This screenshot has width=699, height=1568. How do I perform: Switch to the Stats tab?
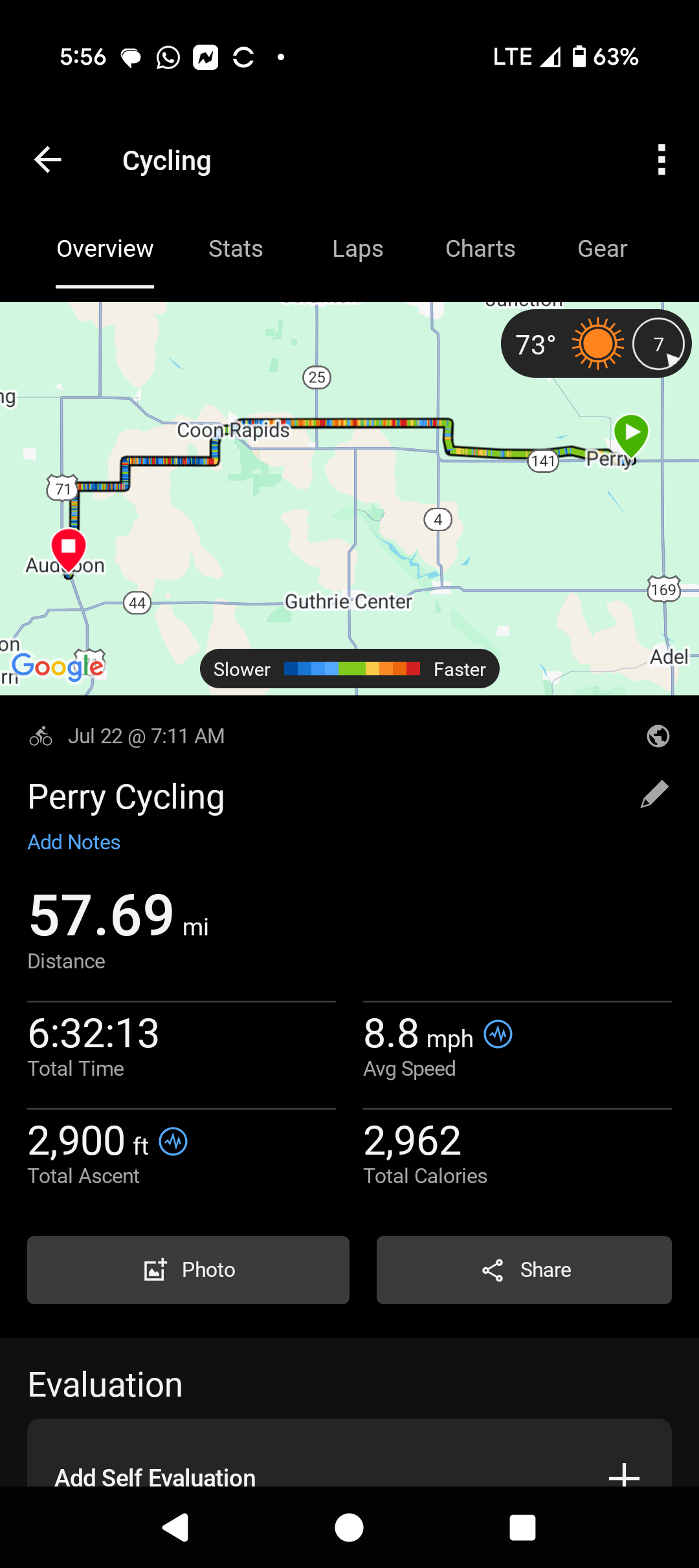(236, 249)
